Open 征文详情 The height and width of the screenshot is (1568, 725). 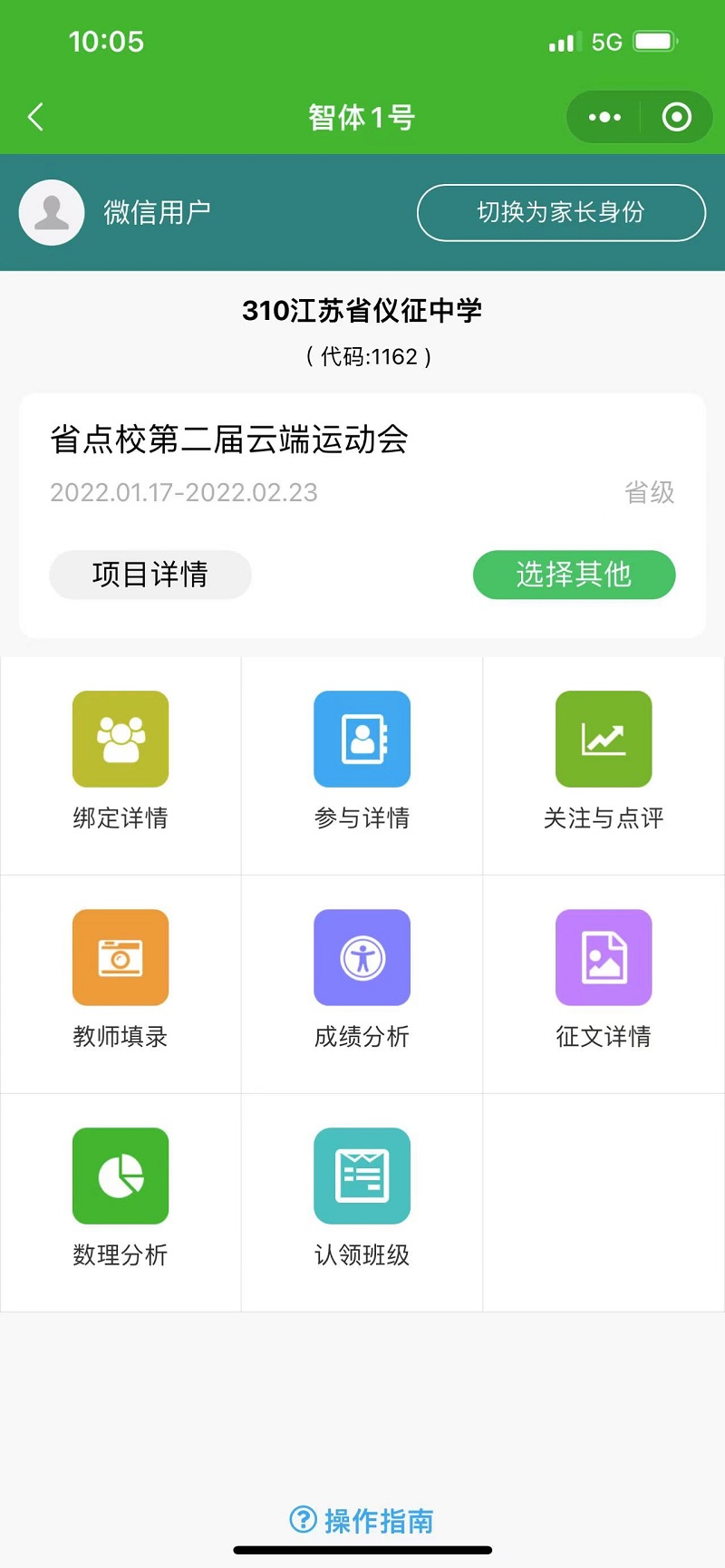604,982
